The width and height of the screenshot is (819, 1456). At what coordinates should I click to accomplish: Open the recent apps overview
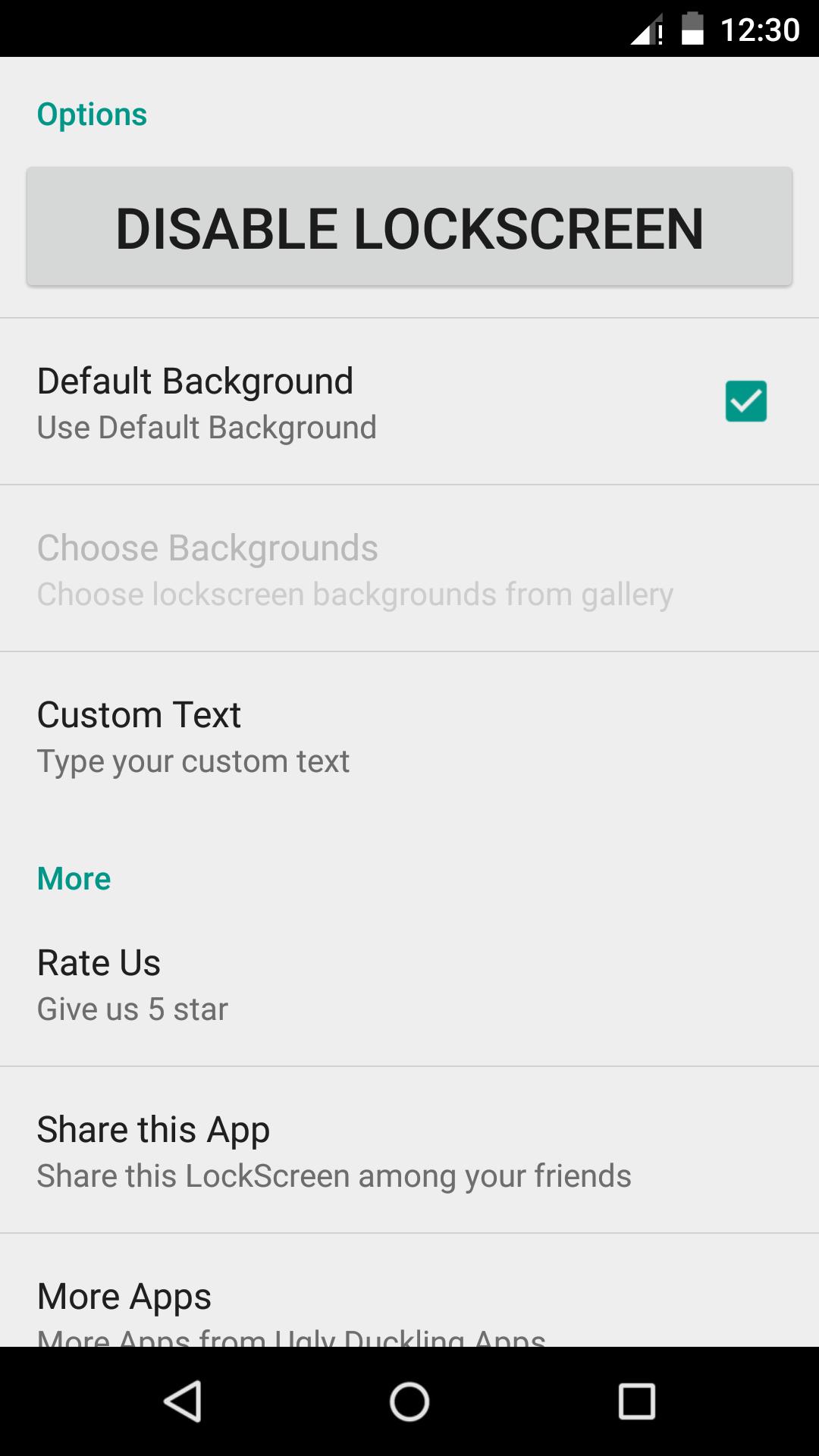click(x=636, y=1401)
